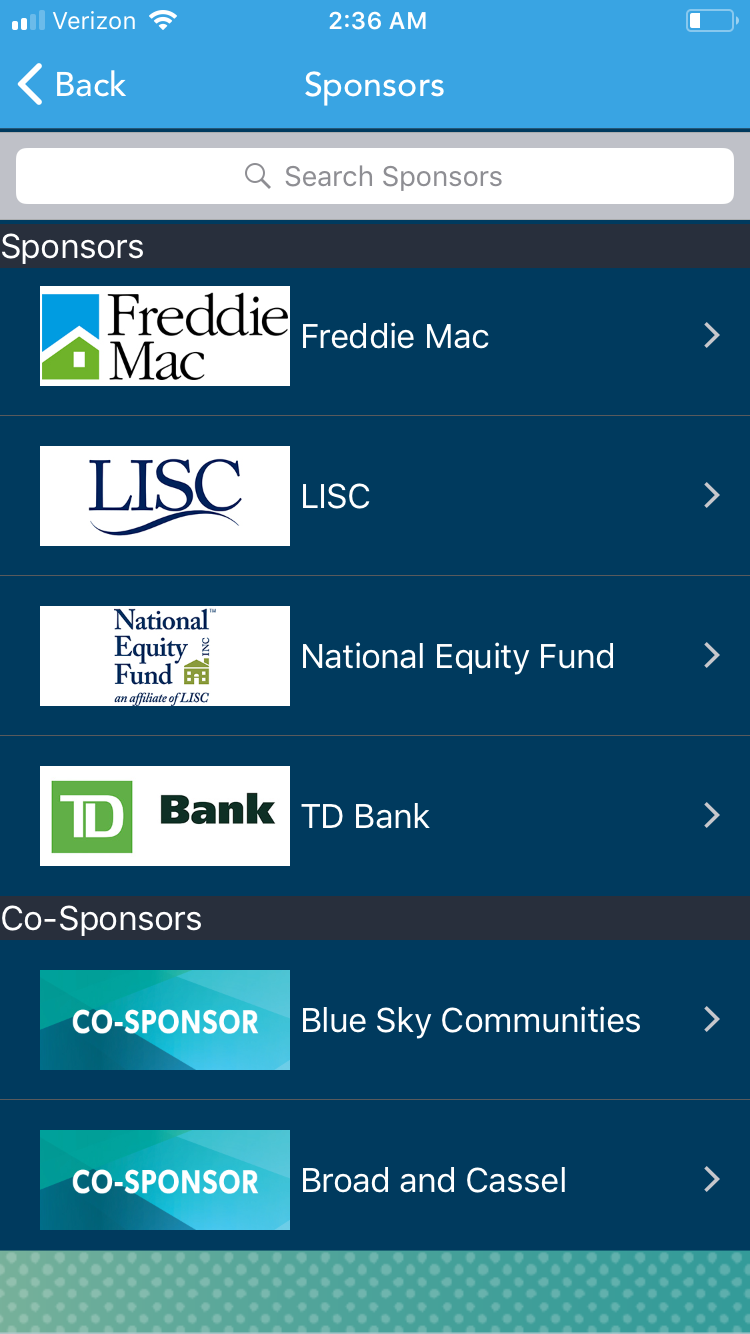View National Equity Fund details
750x1334 pixels.
coord(375,656)
